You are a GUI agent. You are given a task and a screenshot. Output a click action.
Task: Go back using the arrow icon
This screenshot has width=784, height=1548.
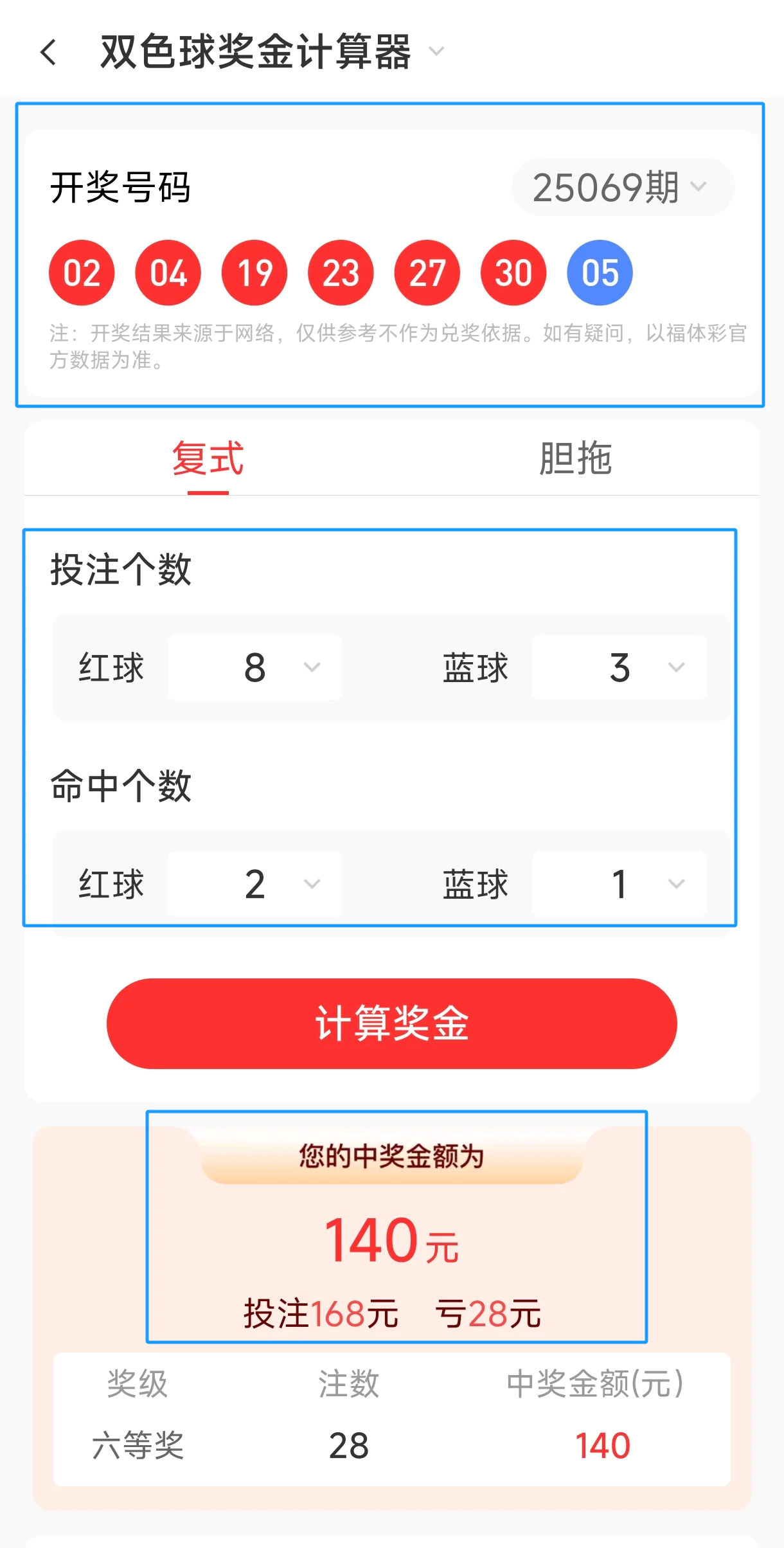pos(48,52)
